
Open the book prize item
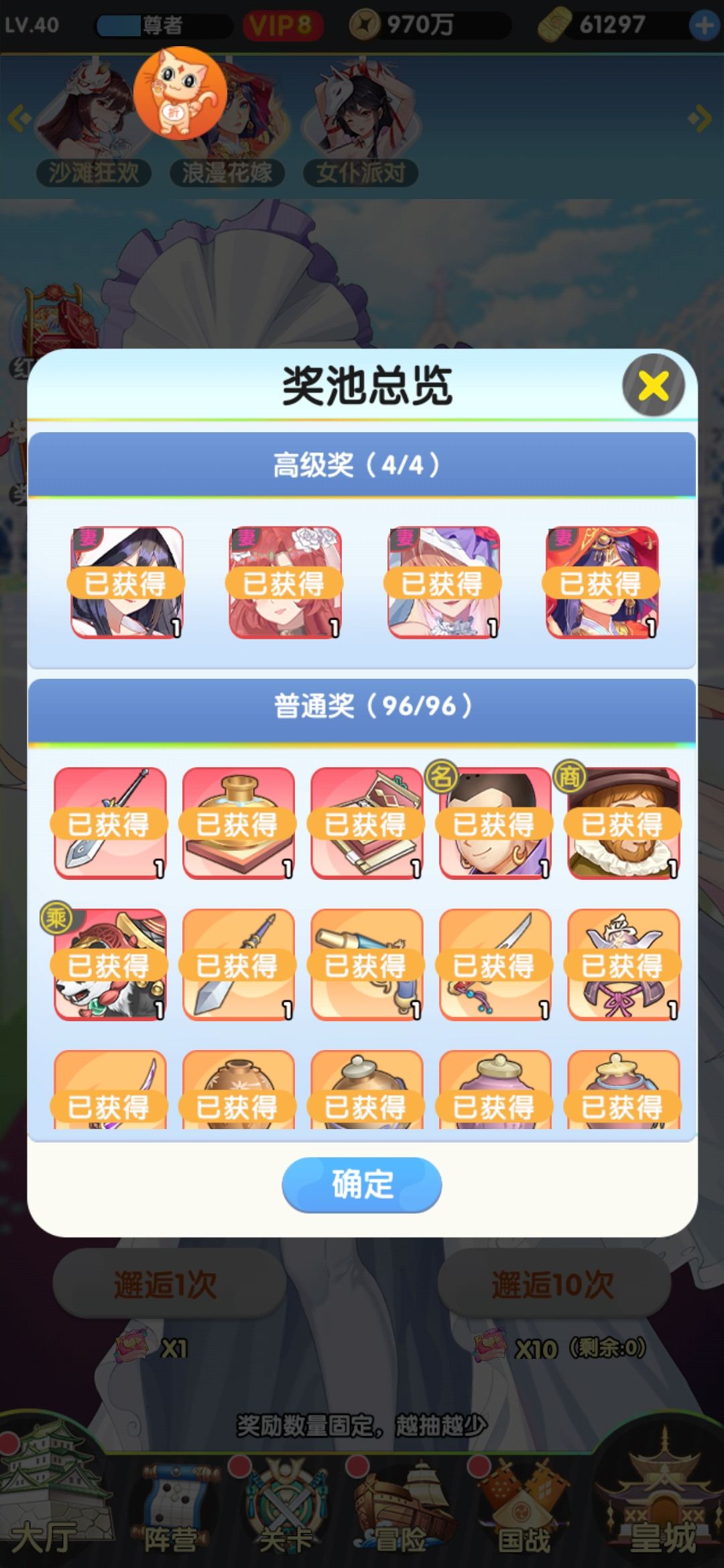tap(367, 823)
